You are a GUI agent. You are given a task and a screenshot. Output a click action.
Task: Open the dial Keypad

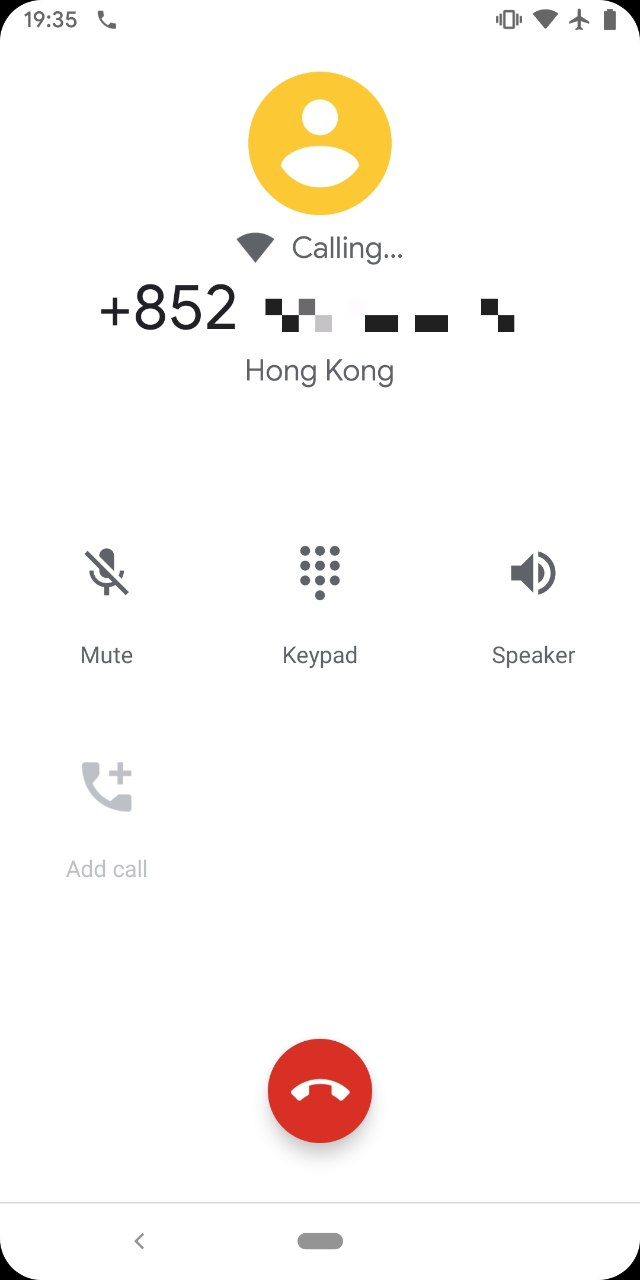[x=319, y=573]
